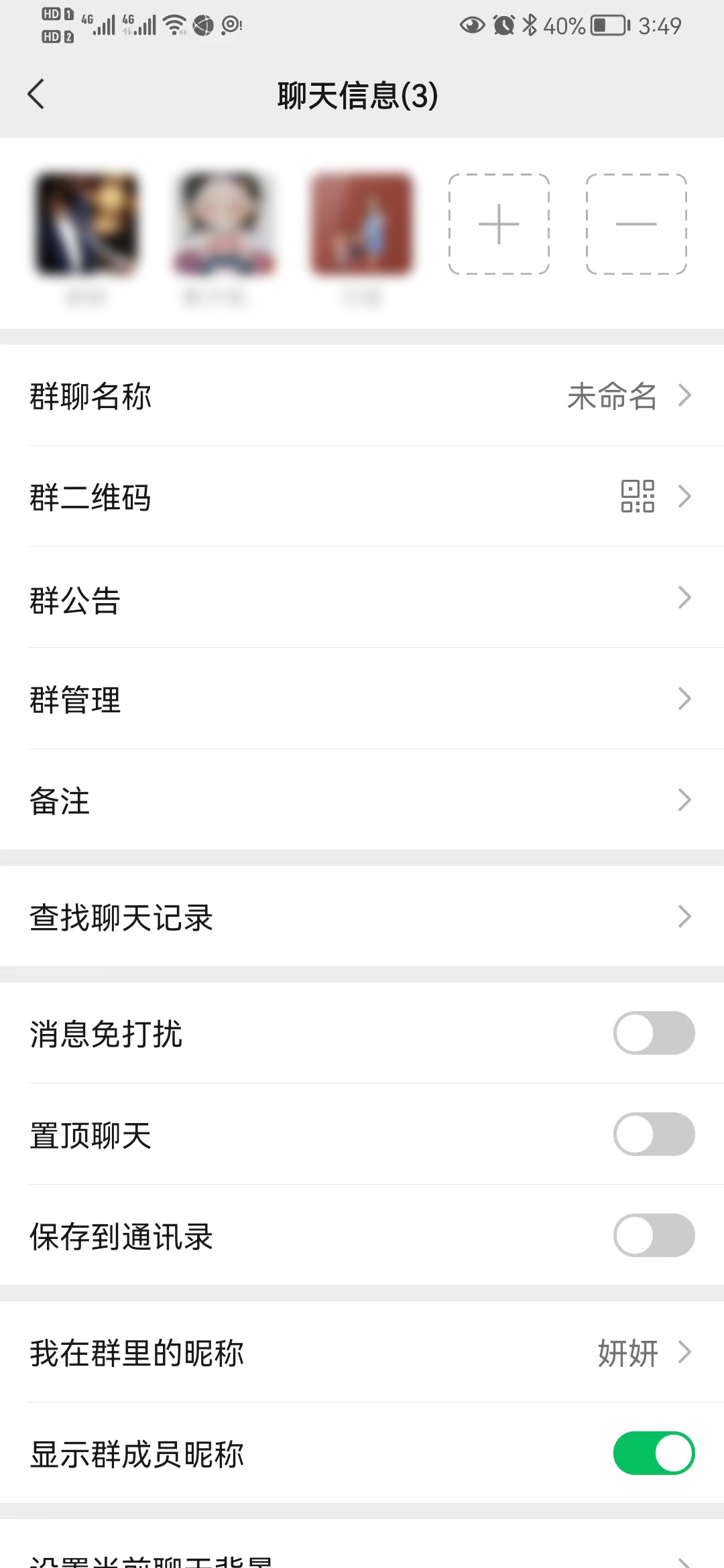Open 群聊名称 to rename the group
724x1568 pixels.
(x=362, y=396)
